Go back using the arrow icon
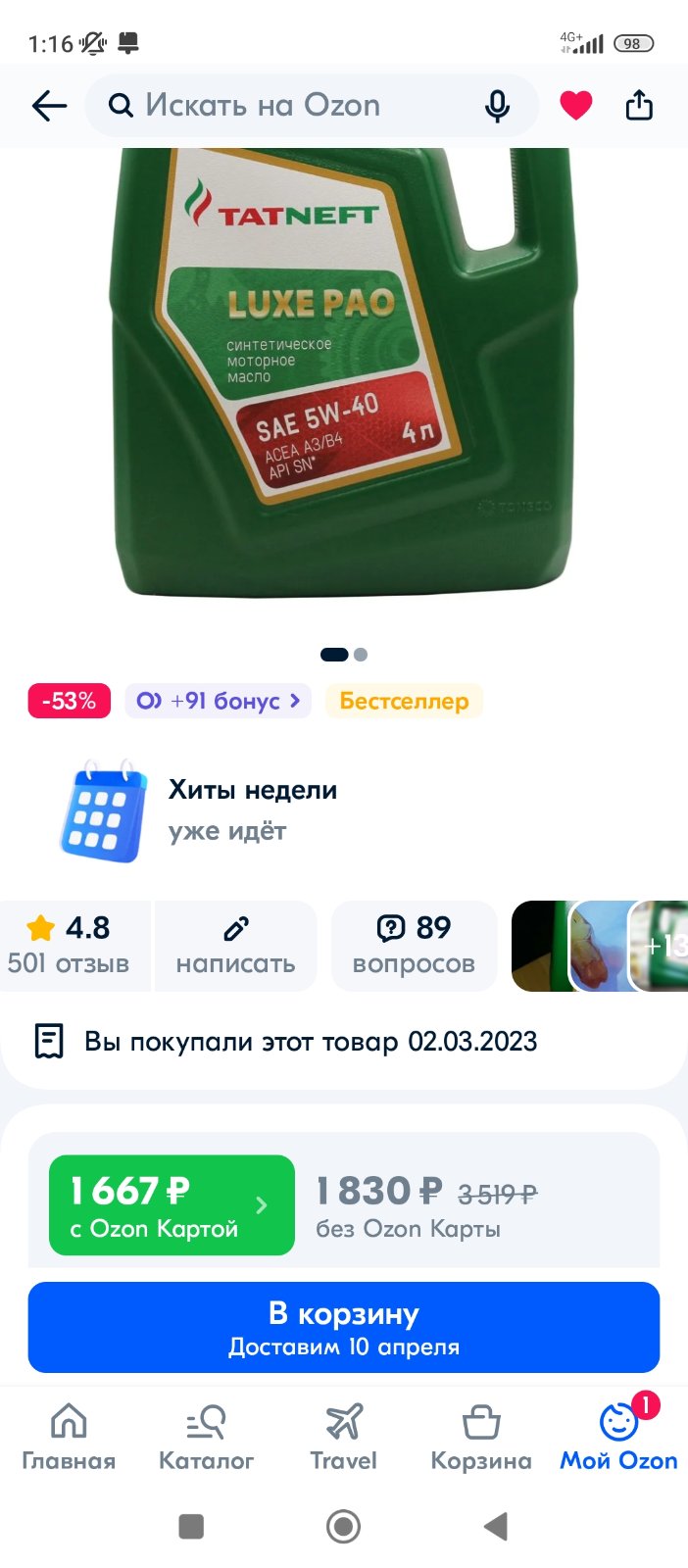 tap(49, 106)
